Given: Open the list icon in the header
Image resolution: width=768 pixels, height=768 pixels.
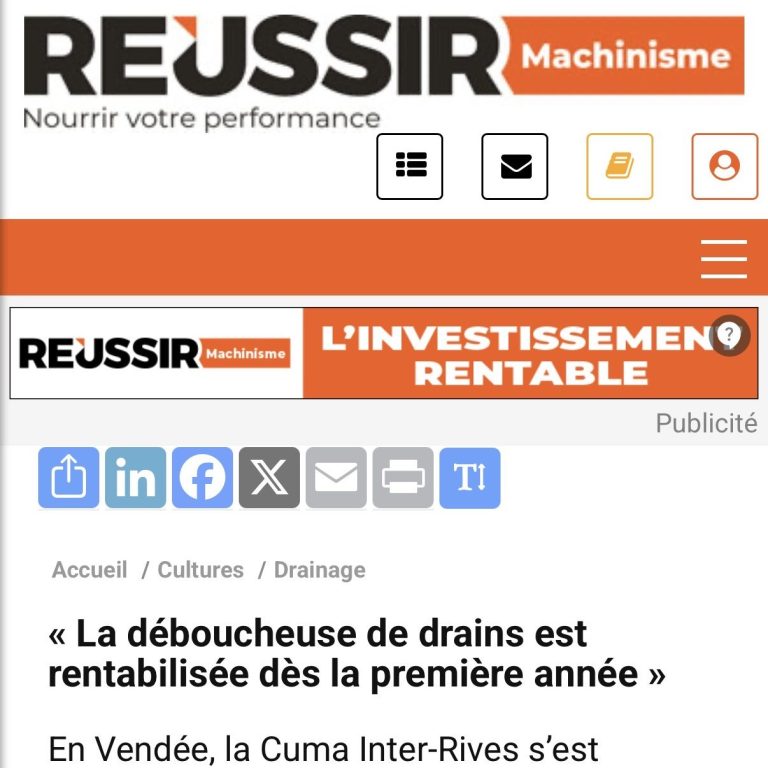Looking at the screenshot, I should pos(409,166).
